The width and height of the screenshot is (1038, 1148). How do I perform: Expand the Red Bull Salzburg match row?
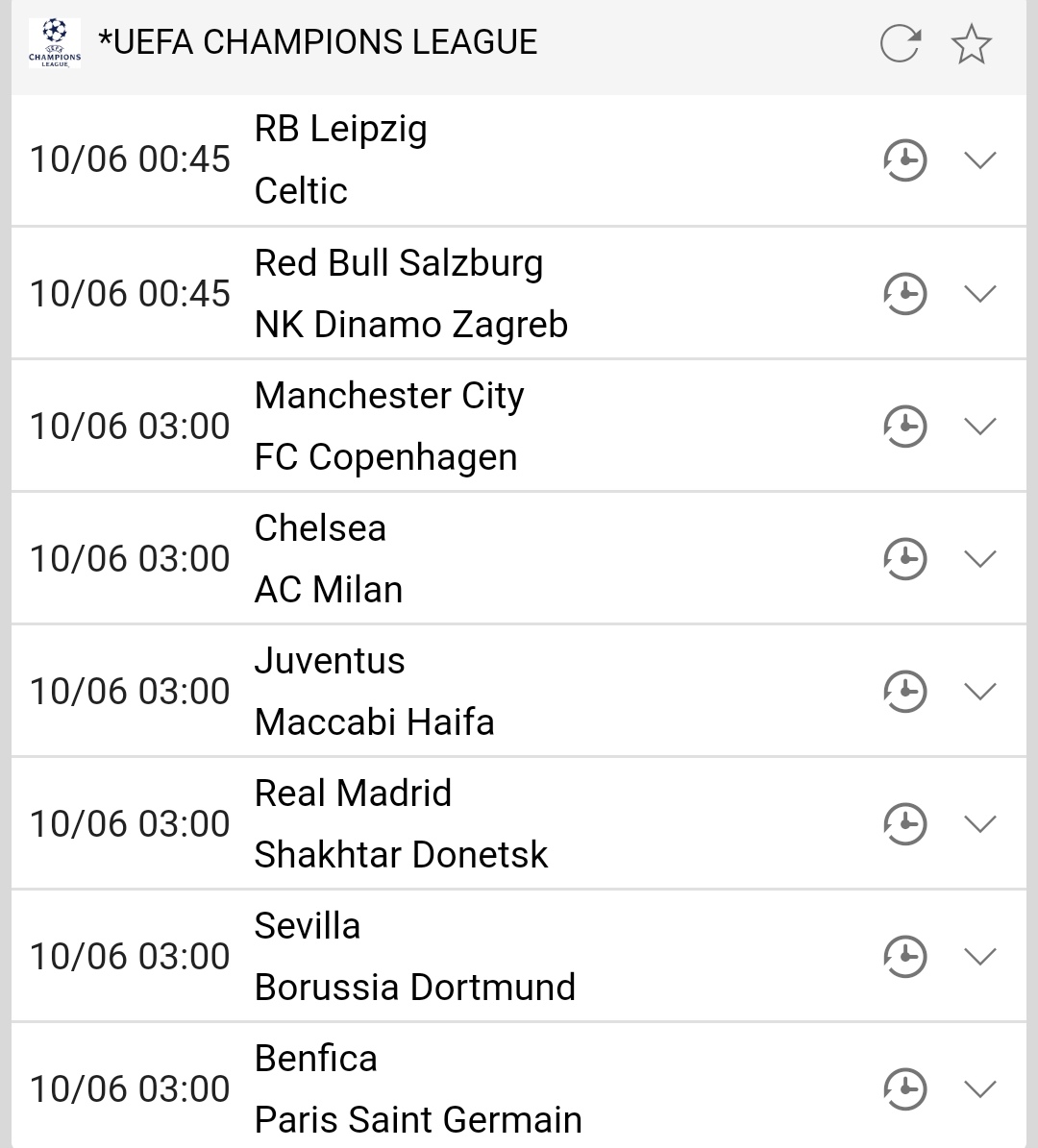[979, 293]
